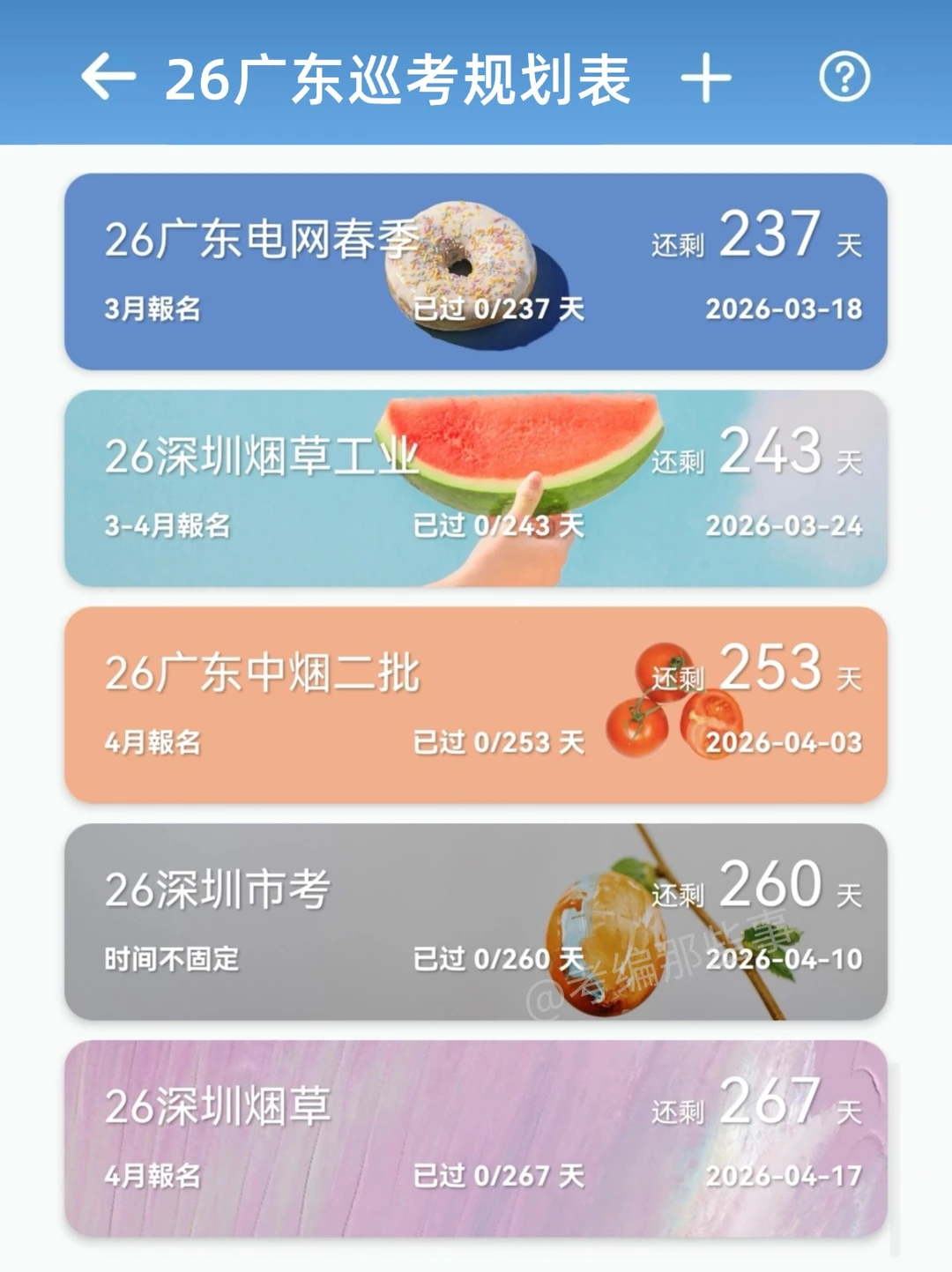Open the help question mark icon
Image resolution: width=952 pixels, height=1272 pixels.
[x=844, y=78]
